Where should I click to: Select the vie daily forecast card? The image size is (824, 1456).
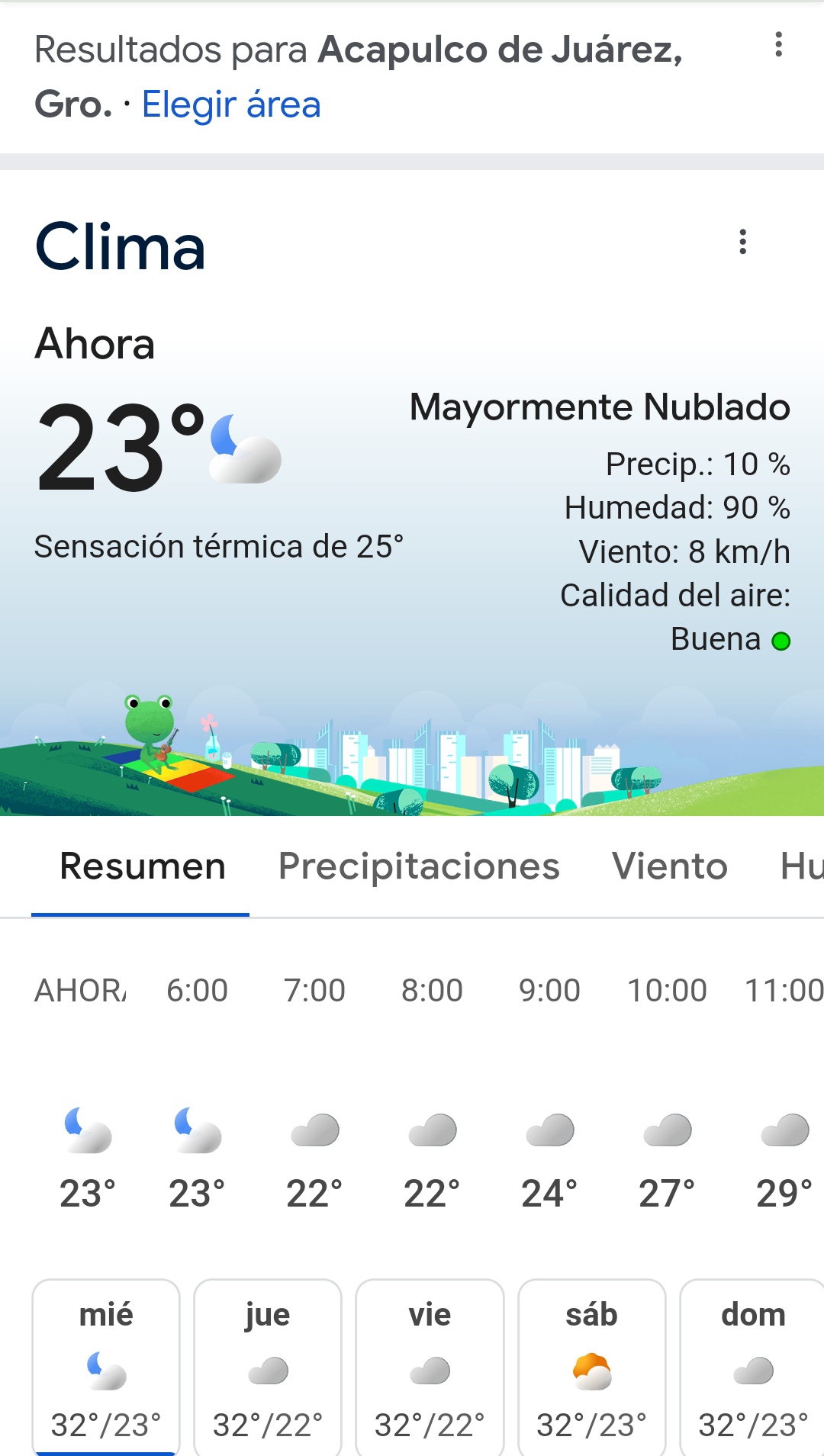pos(430,1367)
